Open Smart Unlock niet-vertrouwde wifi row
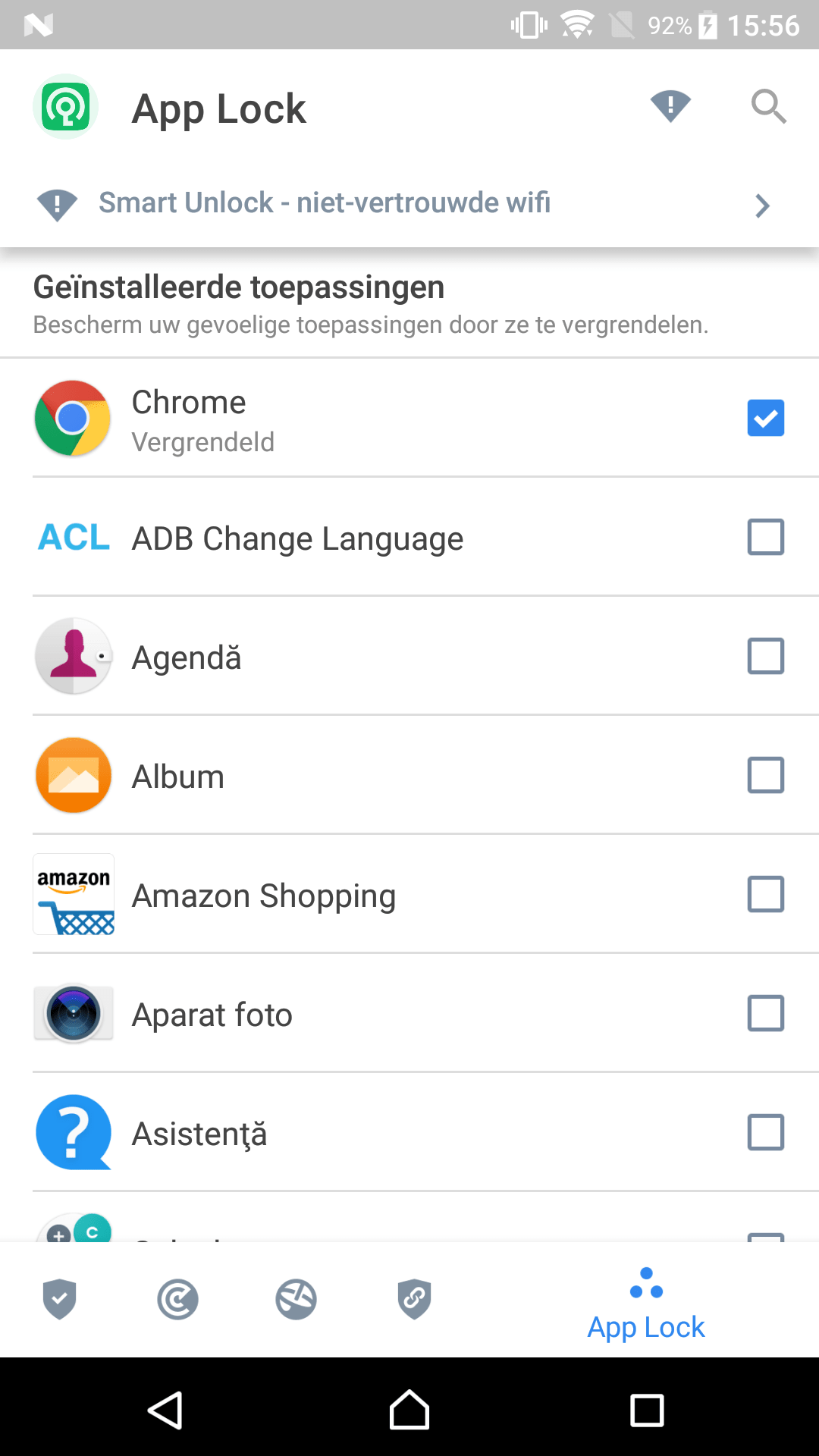819x1456 pixels. pyautogui.click(x=409, y=203)
